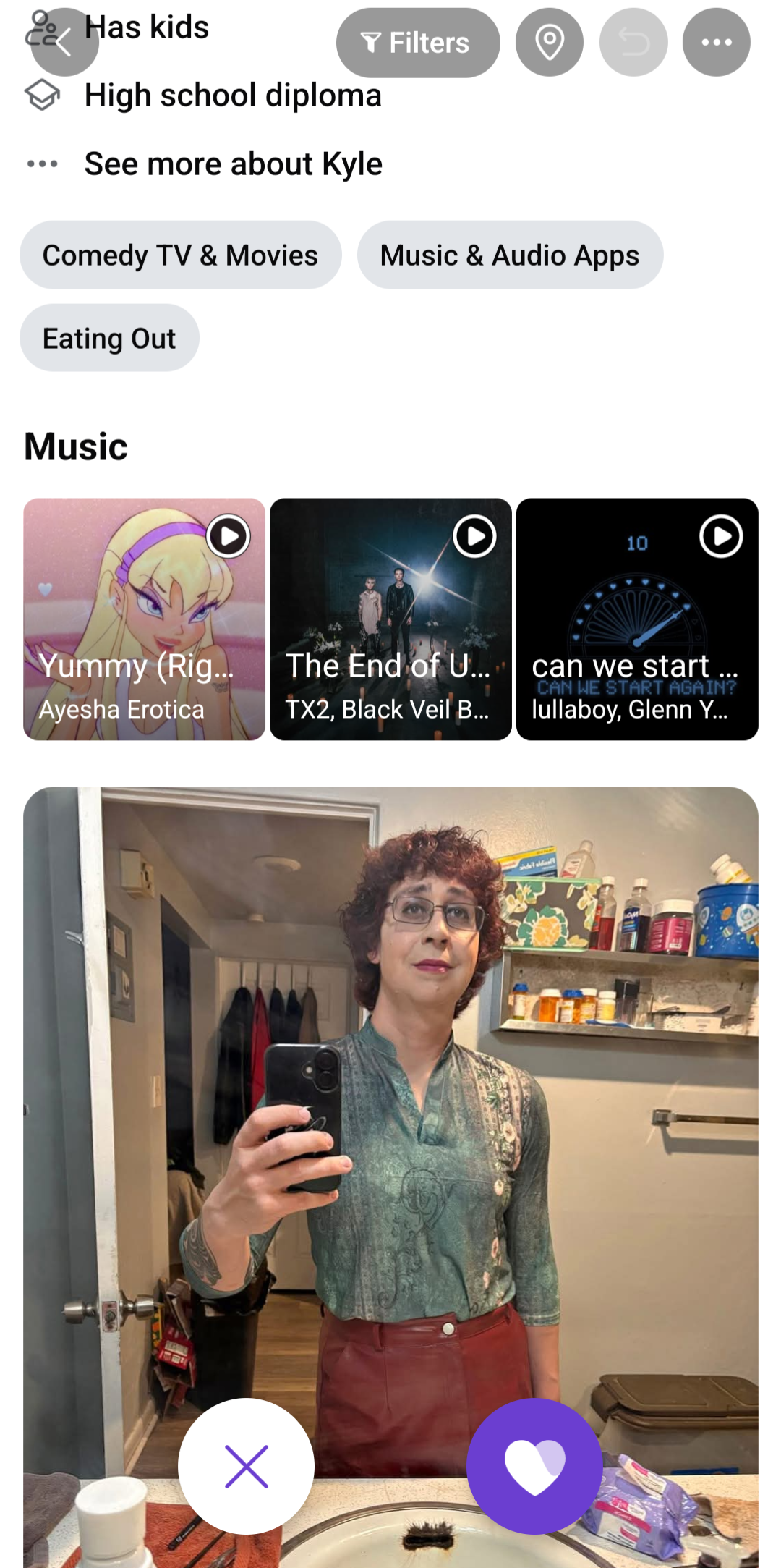
Task: Play can we start... by lullaboy
Action: coord(721,537)
